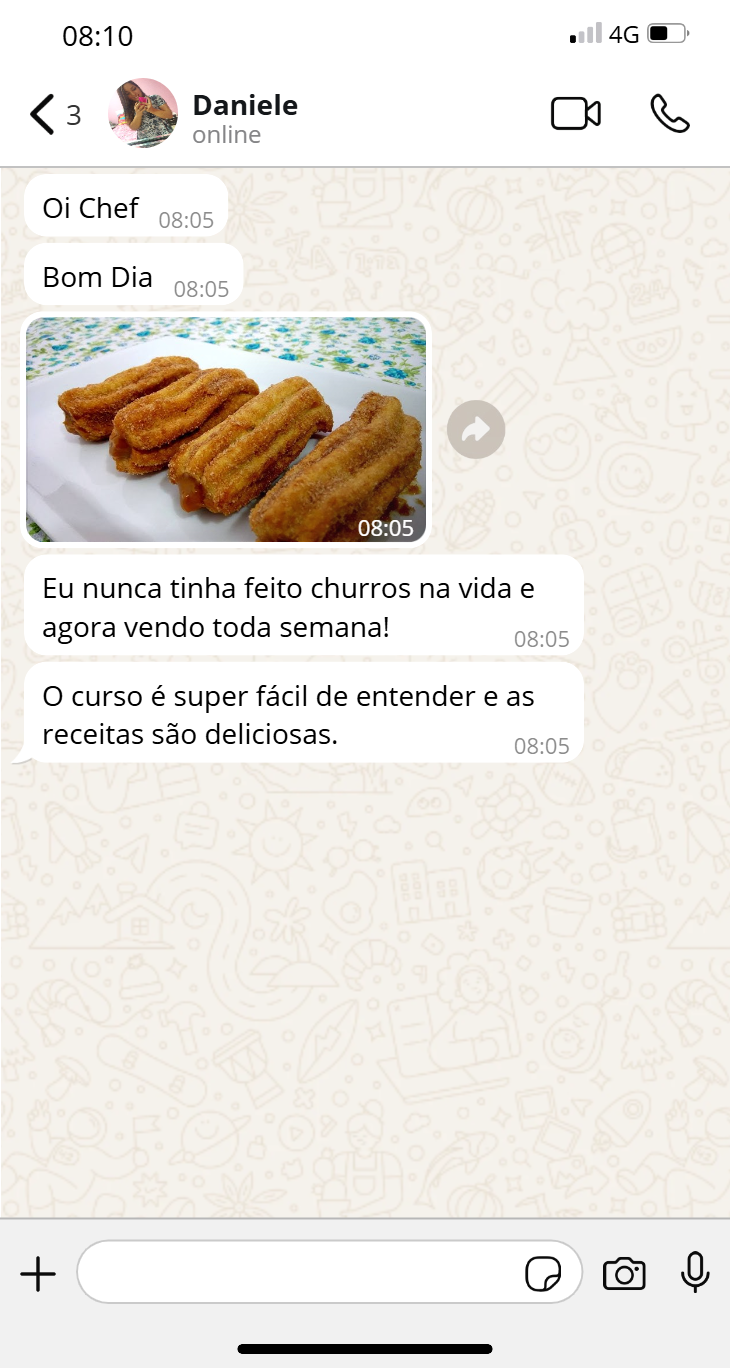The image size is (730, 1368).
Task: Tap the microphone to record audio
Action: click(695, 1273)
